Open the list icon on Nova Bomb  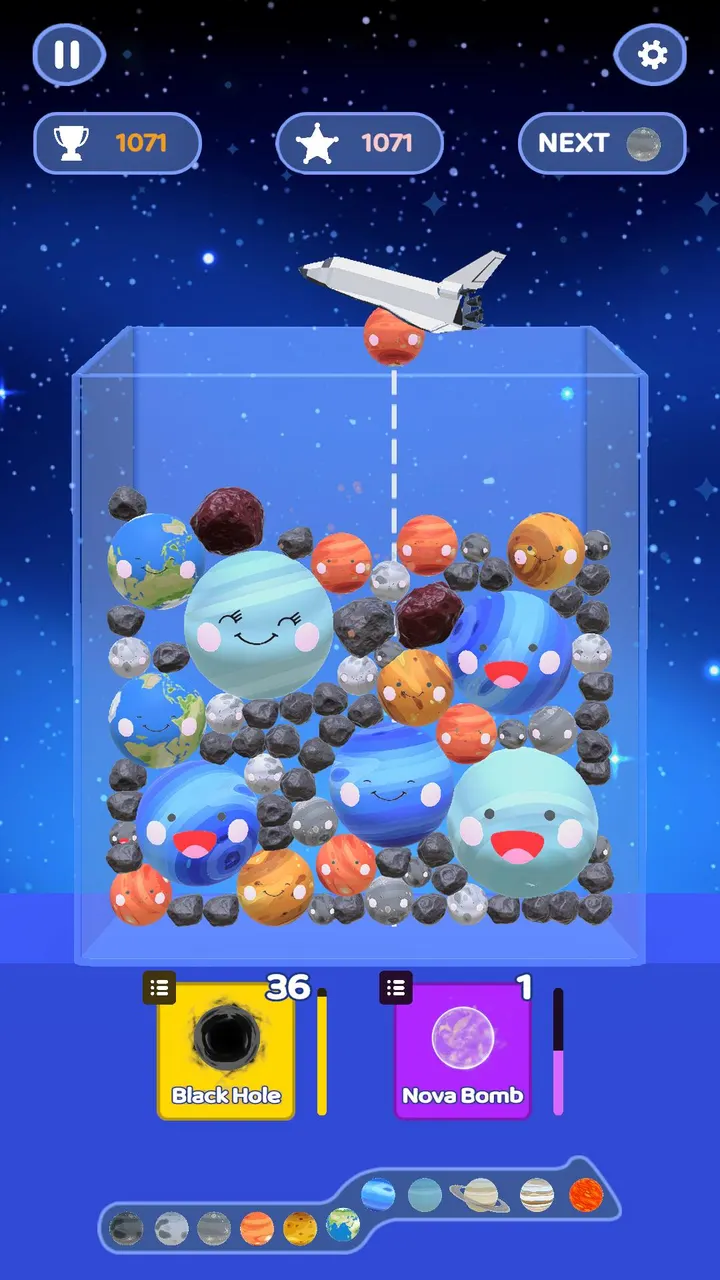[395, 988]
